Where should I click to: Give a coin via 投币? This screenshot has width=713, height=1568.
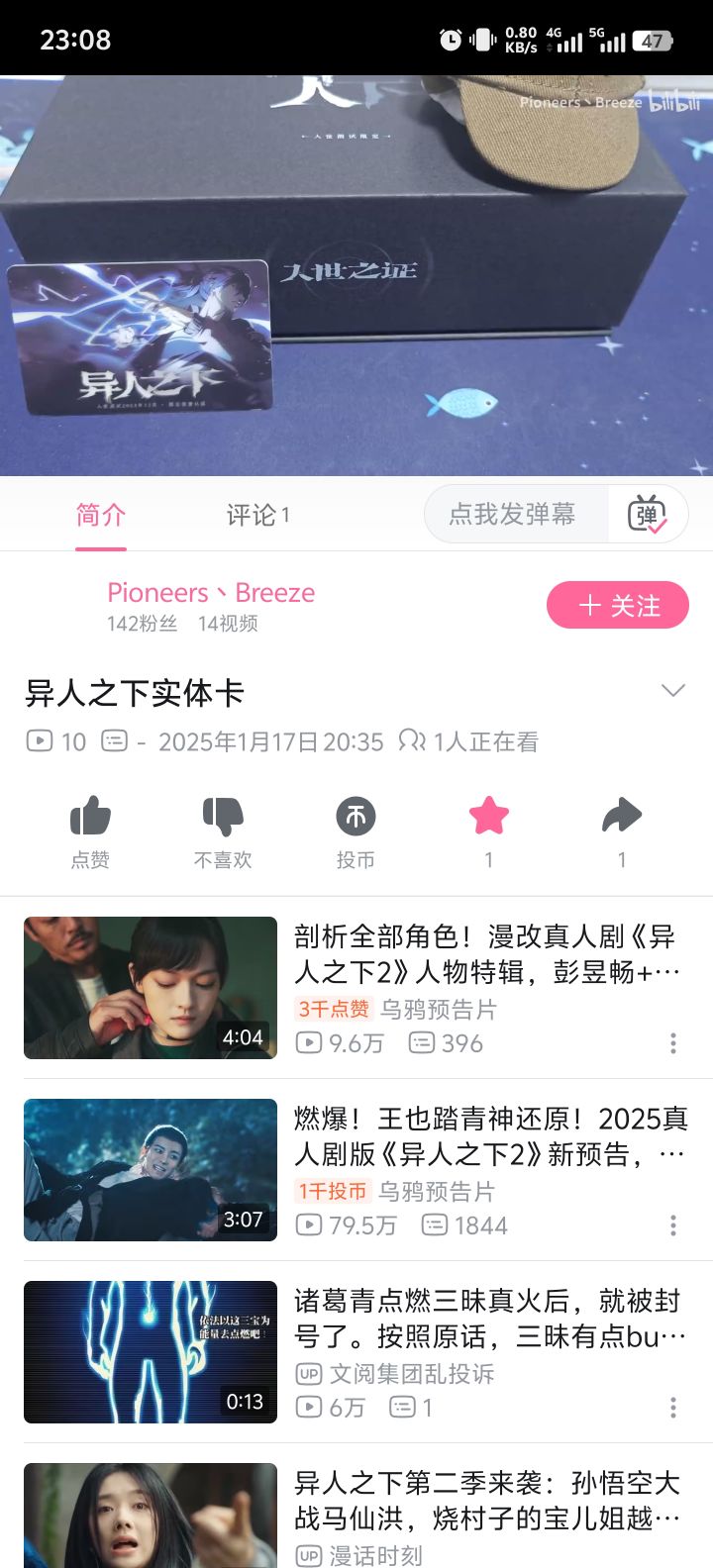click(x=356, y=832)
